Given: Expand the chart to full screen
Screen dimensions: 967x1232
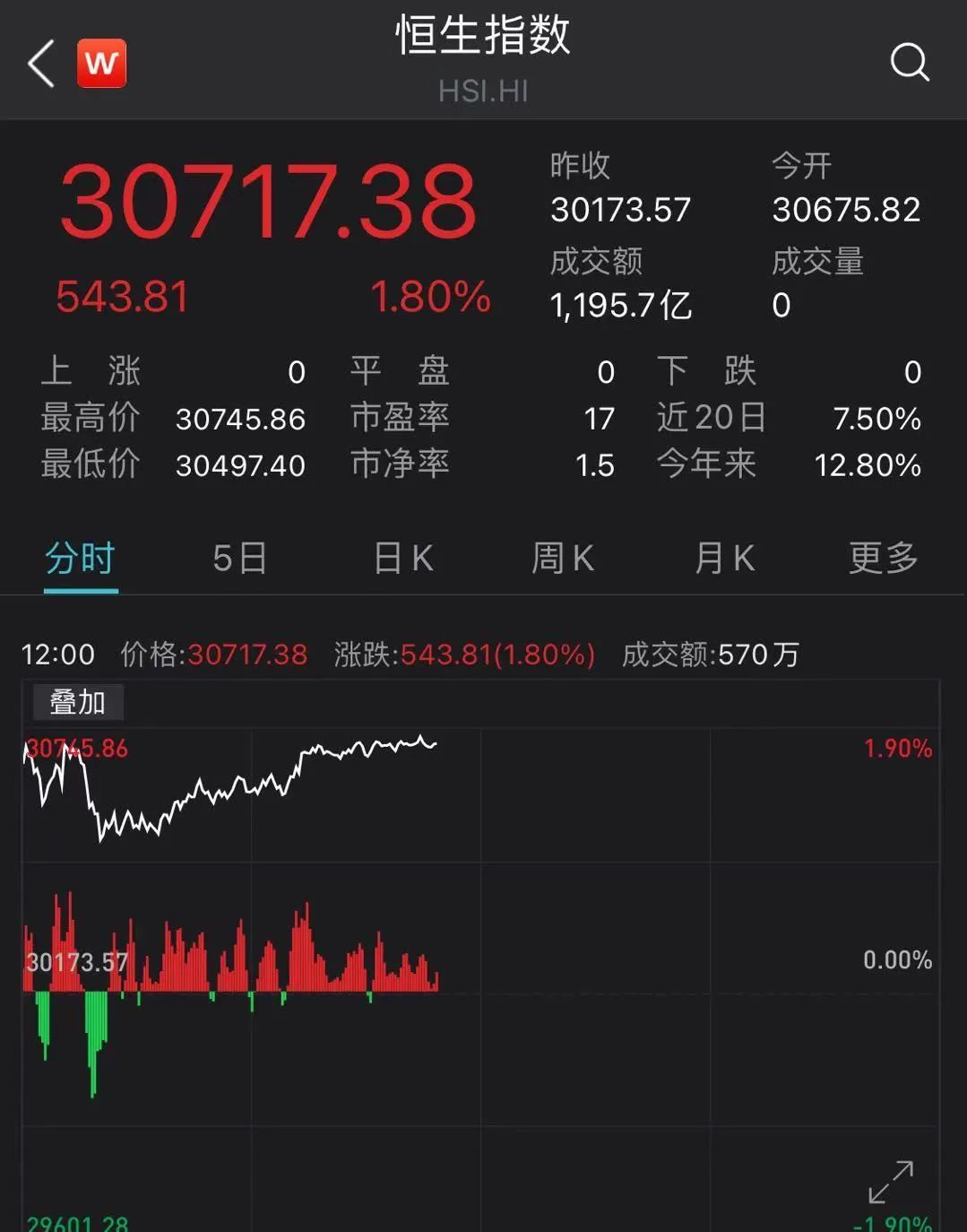Looking at the screenshot, I should [x=891, y=1182].
